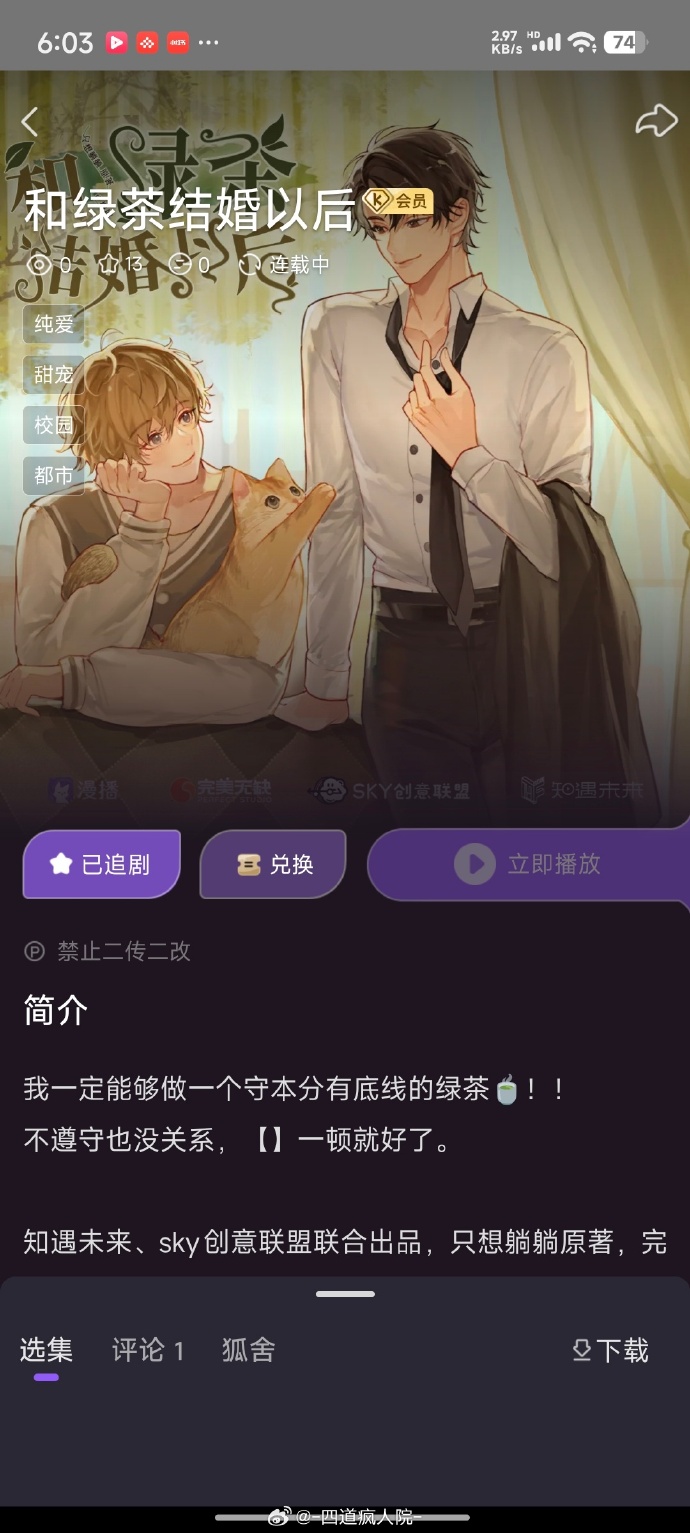Screen dimensions: 690x1533
Task: Select the 纯爱 tag
Action: 54,324
